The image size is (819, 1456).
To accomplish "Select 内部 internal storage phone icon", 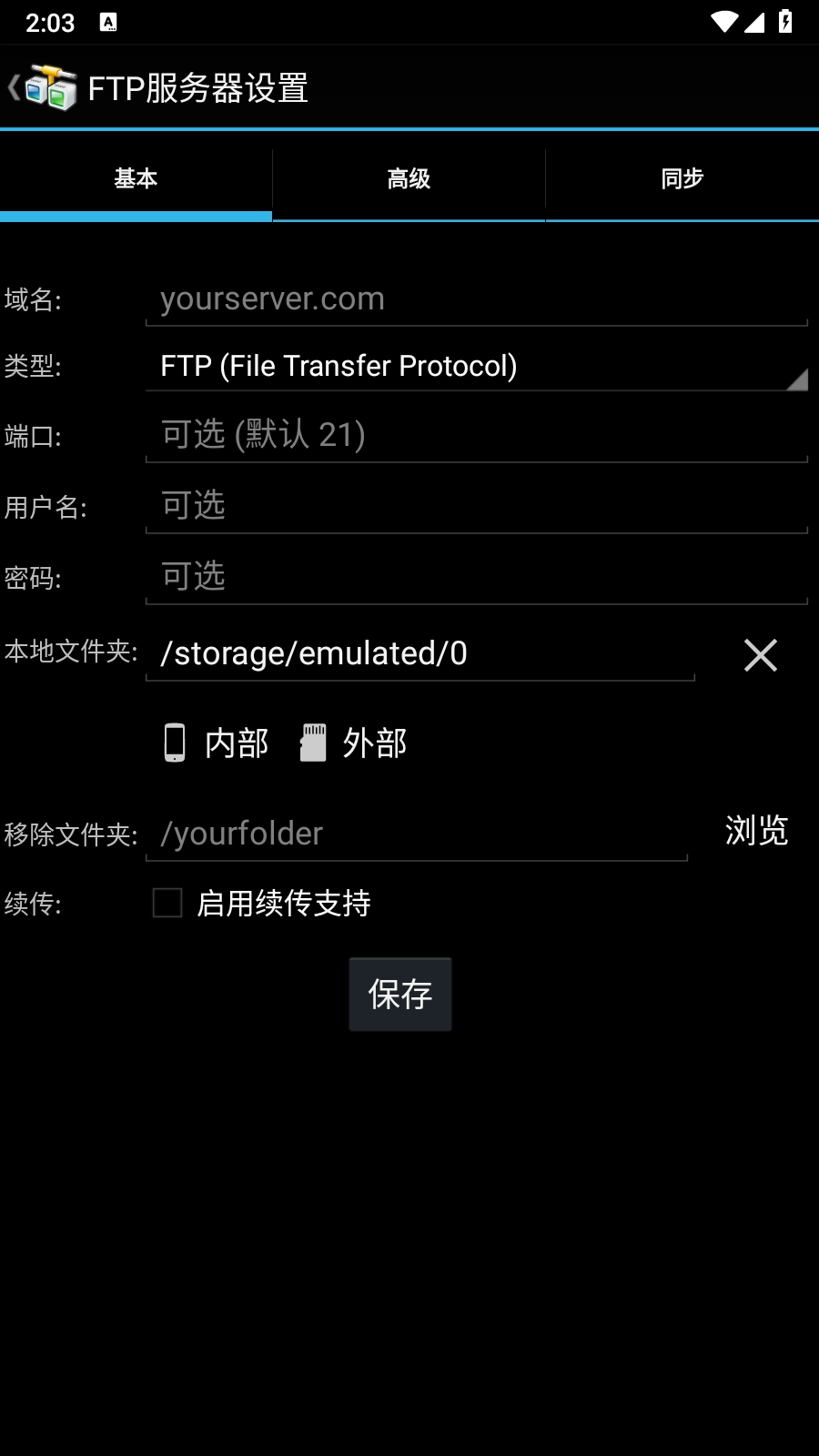I will (174, 743).
